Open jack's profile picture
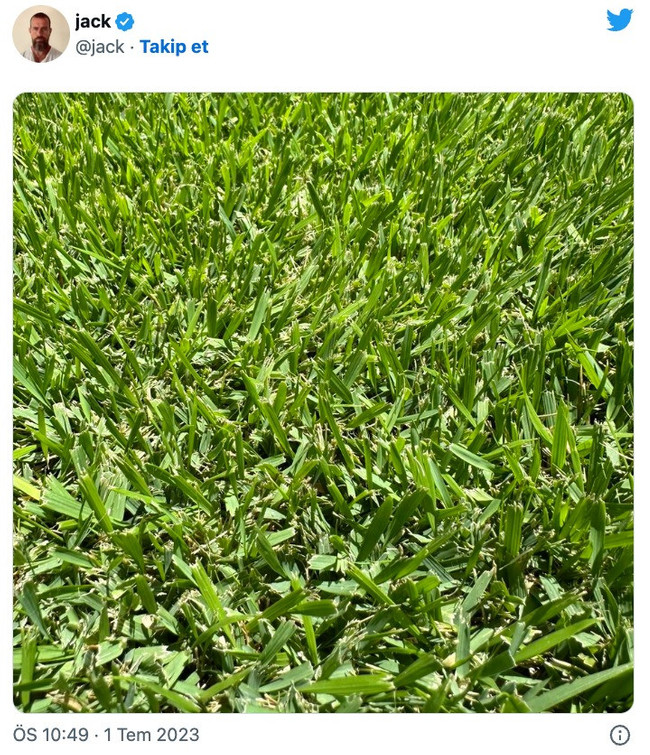The image size is (650, 755). click(x=41, y=34)
